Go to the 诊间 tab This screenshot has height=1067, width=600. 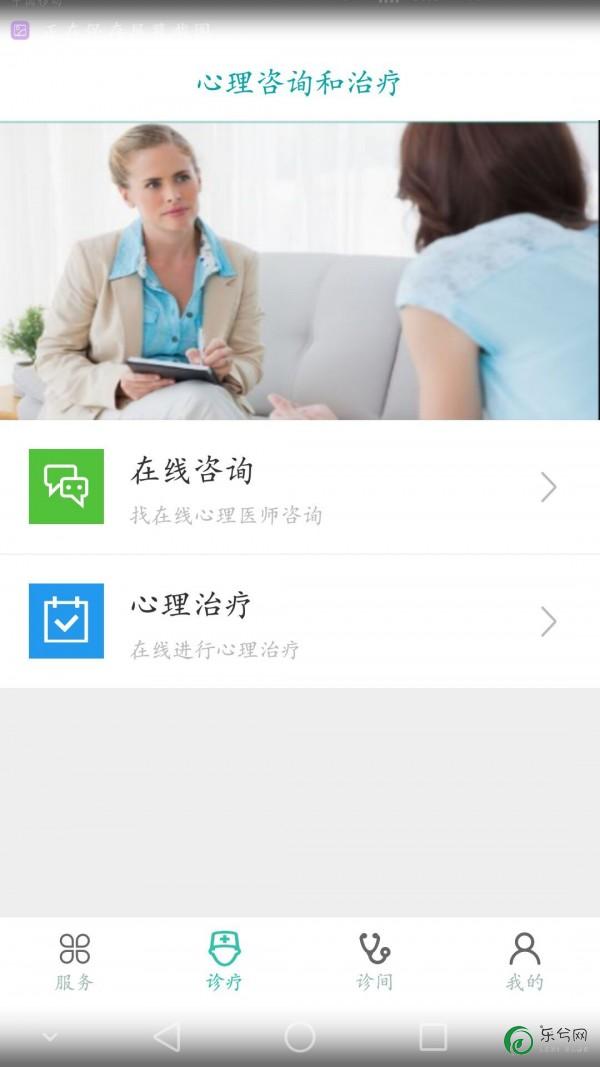(375, 961)
